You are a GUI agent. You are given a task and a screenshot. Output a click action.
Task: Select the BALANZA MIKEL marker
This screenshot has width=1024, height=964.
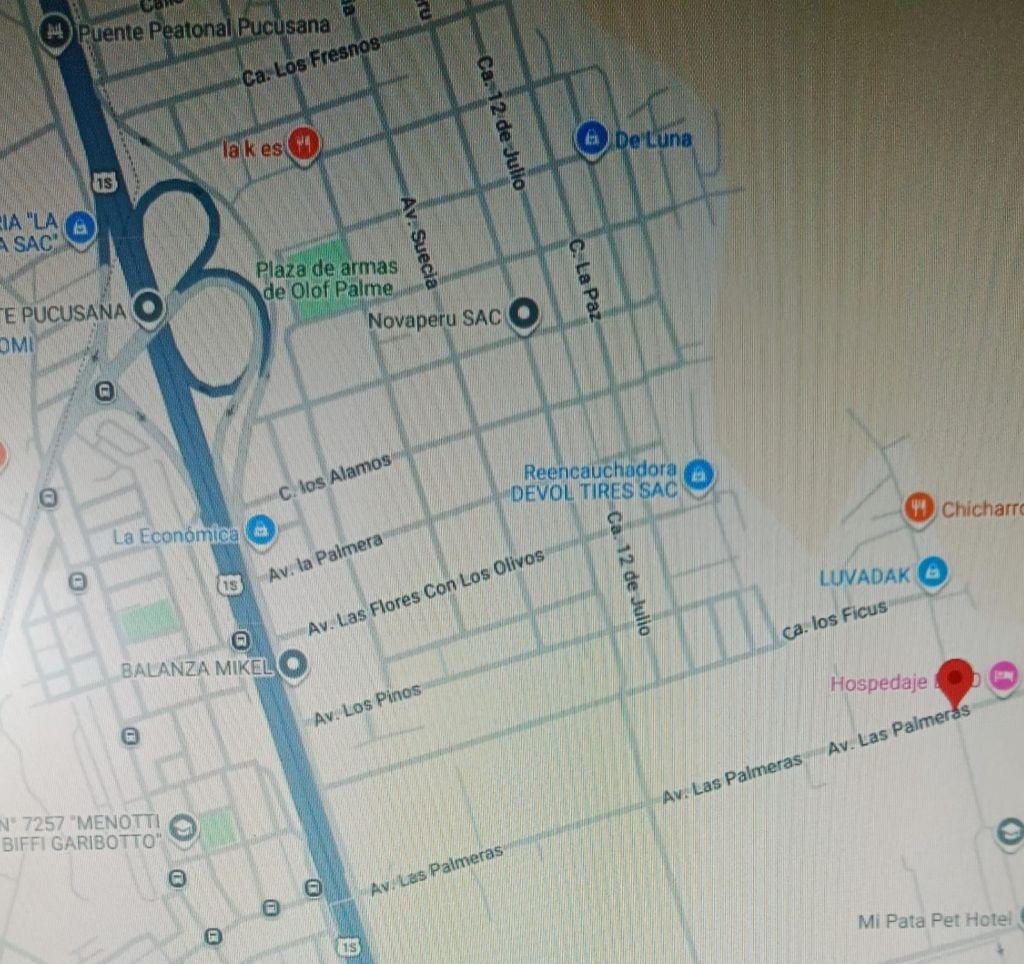coord(293,664)
